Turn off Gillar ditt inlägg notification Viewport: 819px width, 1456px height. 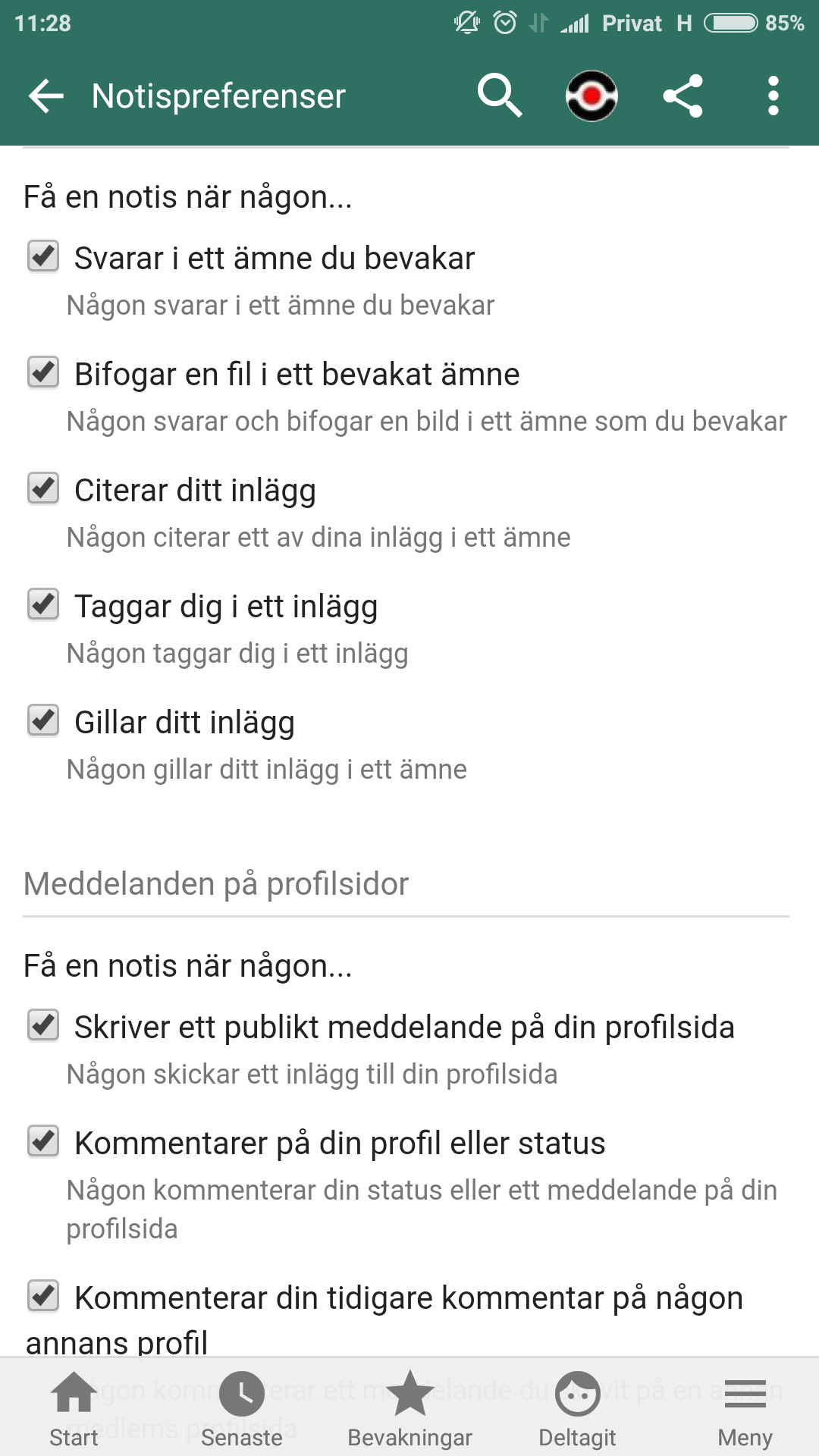point(43,721)
